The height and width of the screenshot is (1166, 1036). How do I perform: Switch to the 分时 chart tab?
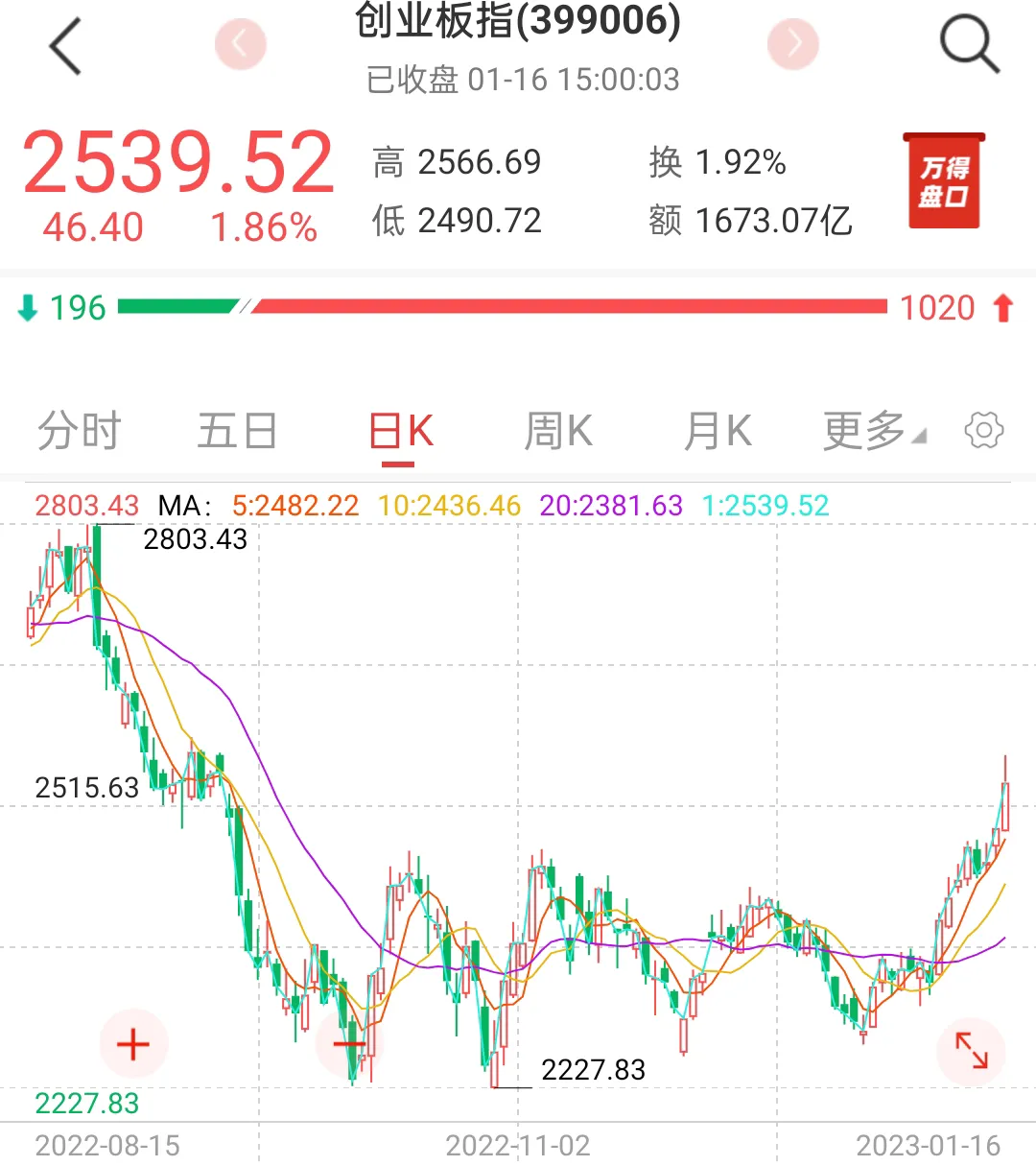pos(80,431)
